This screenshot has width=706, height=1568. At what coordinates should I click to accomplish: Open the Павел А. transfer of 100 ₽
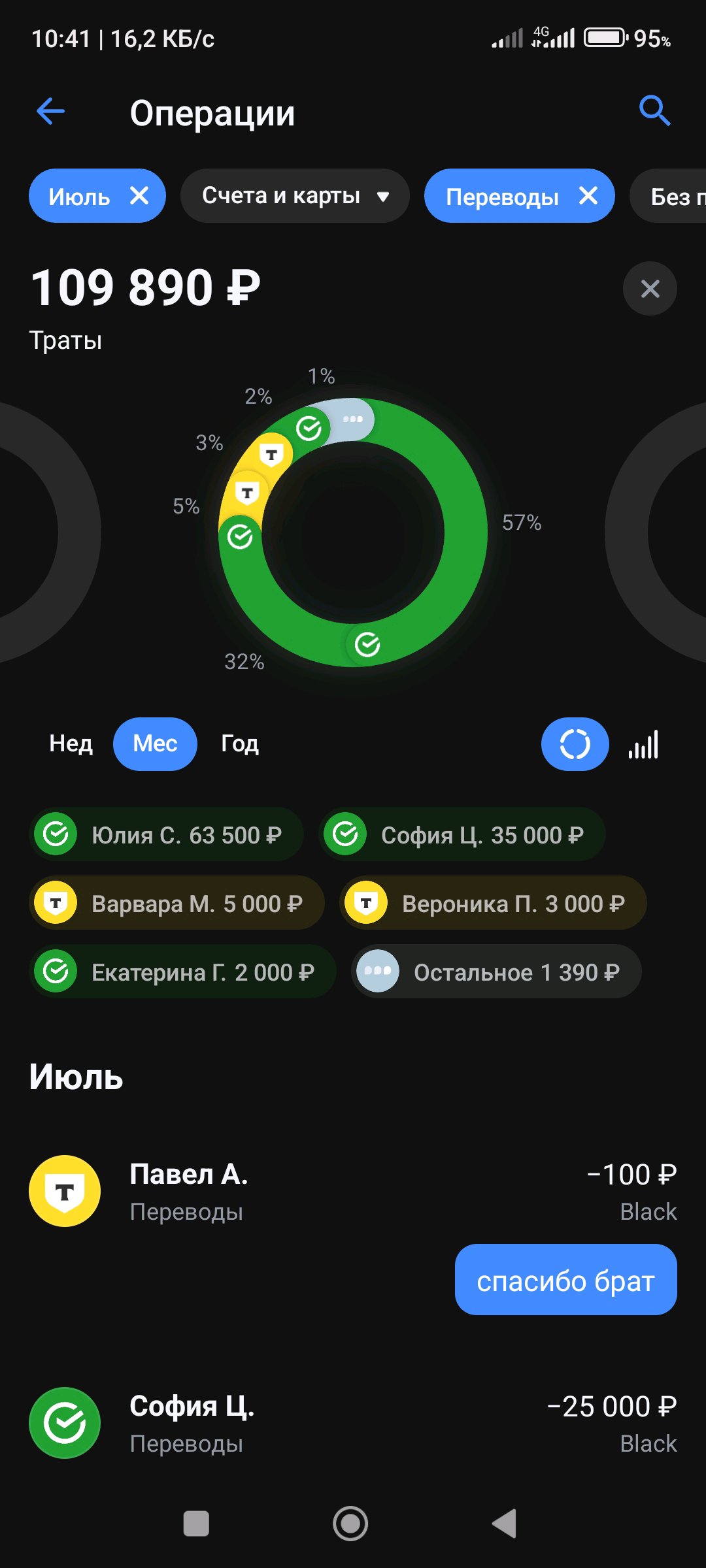[x=353, y=1191]
